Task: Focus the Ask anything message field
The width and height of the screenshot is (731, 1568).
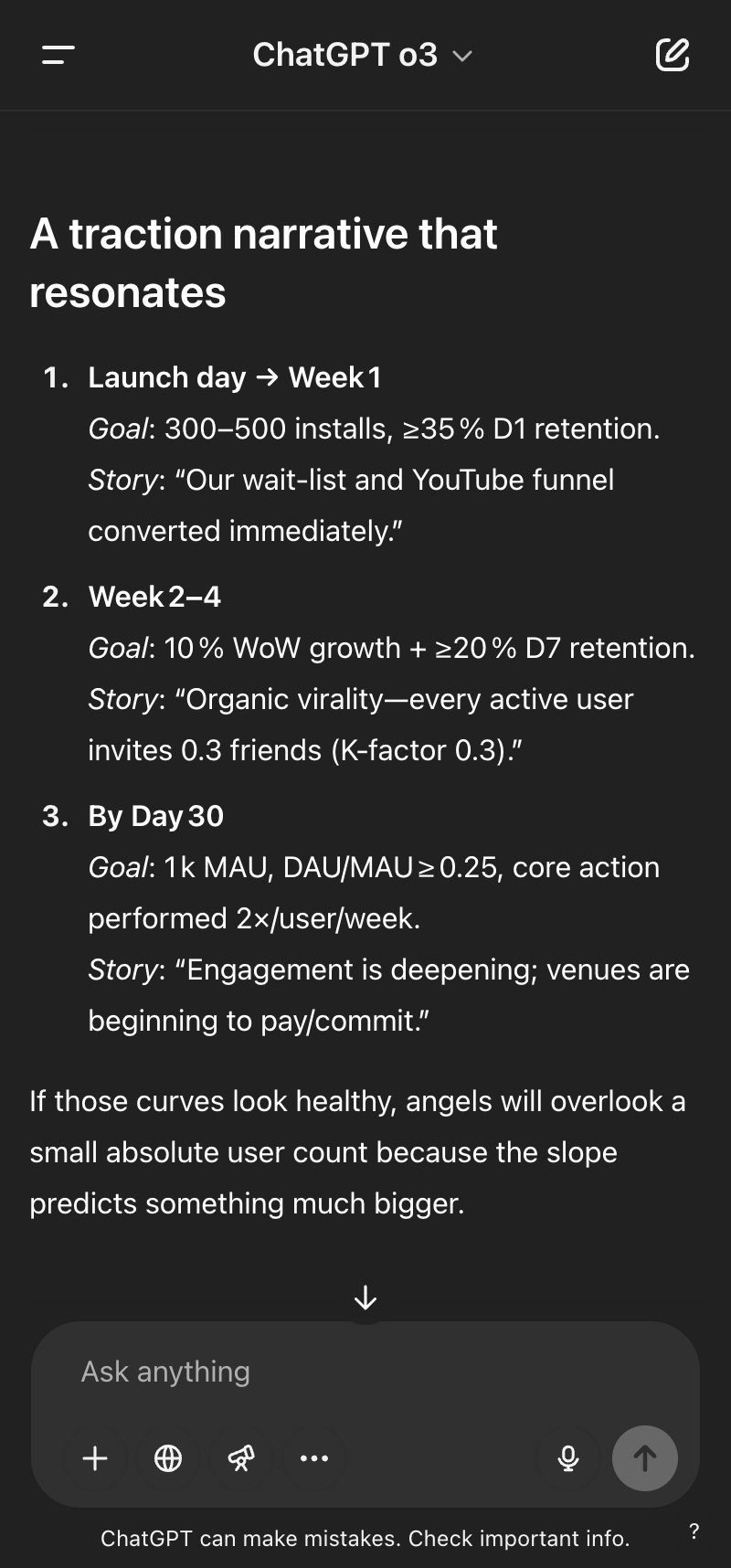Action: (x=365, y=1372)
